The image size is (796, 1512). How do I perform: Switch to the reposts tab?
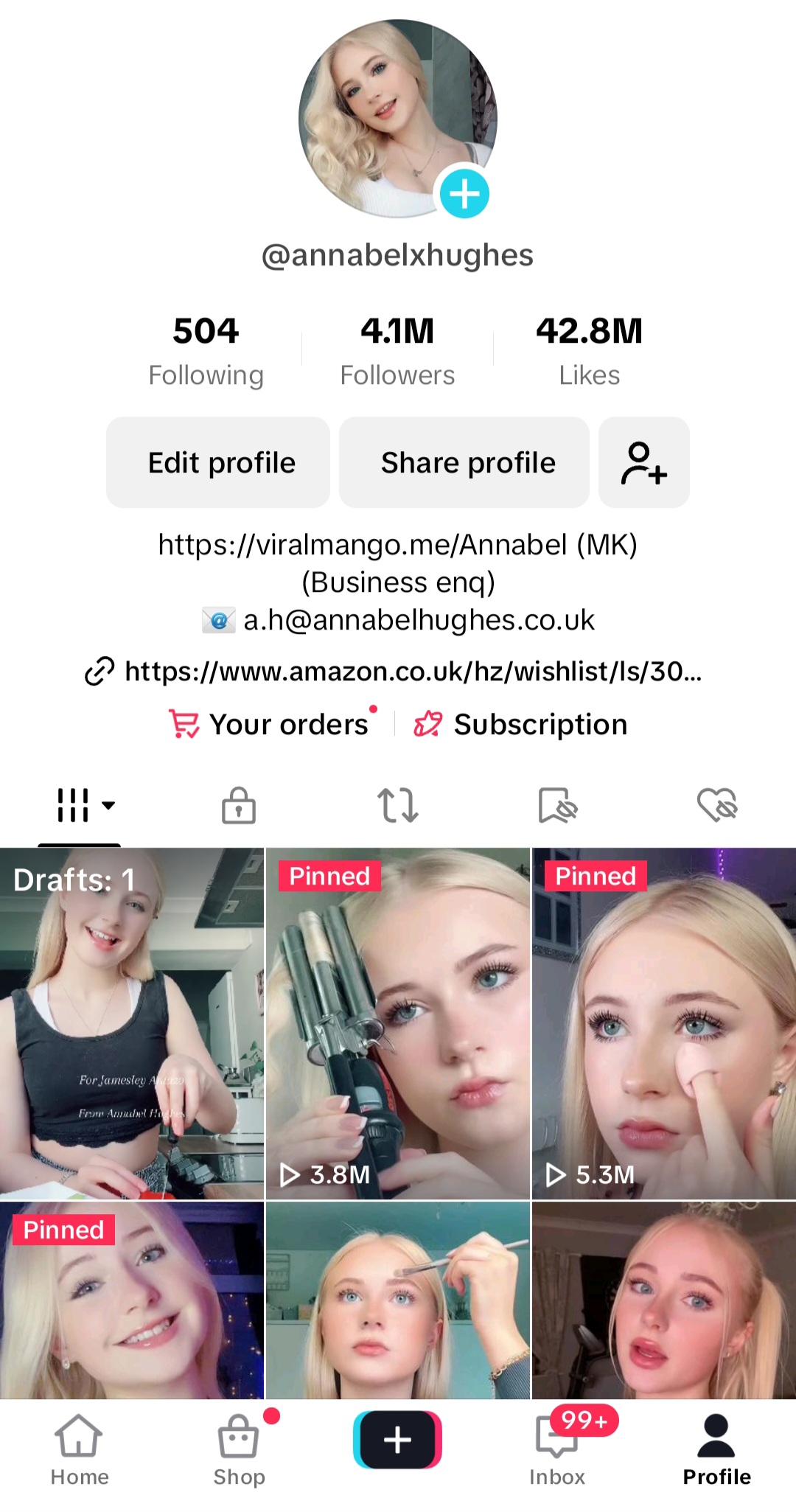398,805
